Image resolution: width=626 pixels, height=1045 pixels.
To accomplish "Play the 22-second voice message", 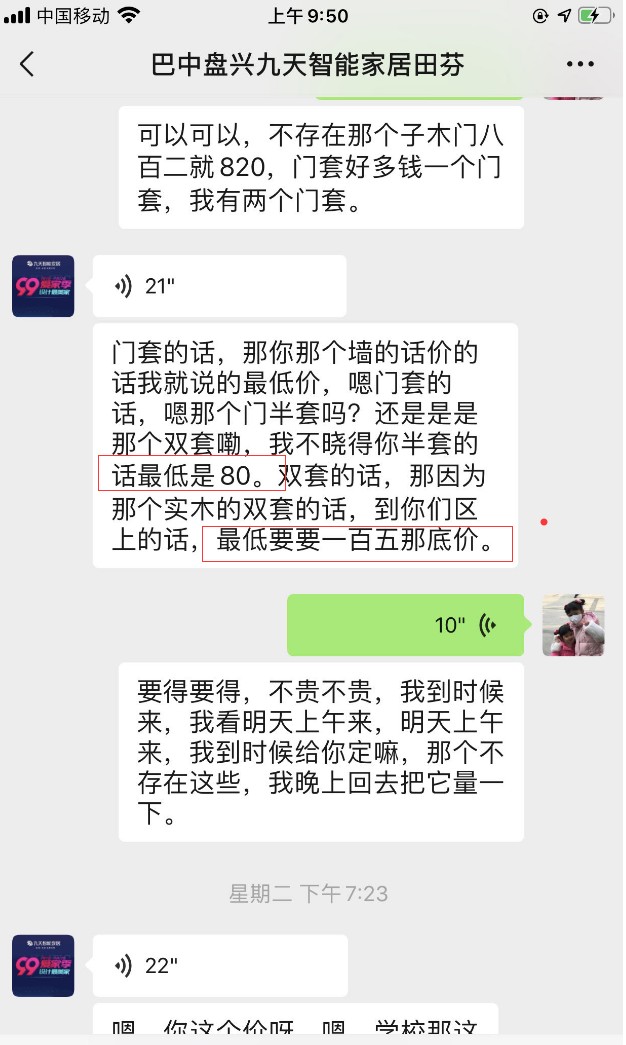I will pyautogui.click(x=220, y=965).
